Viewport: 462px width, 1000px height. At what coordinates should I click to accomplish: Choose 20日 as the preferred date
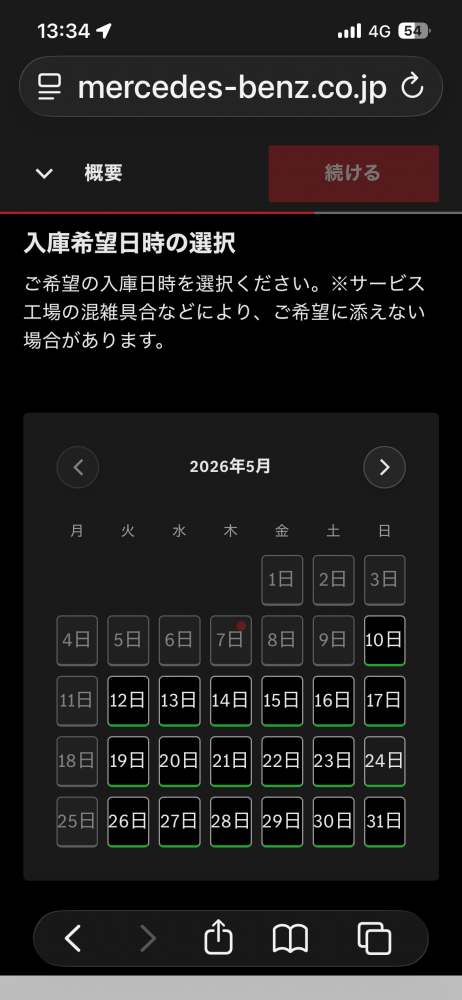pyautogui.click(x=179, y=761)
